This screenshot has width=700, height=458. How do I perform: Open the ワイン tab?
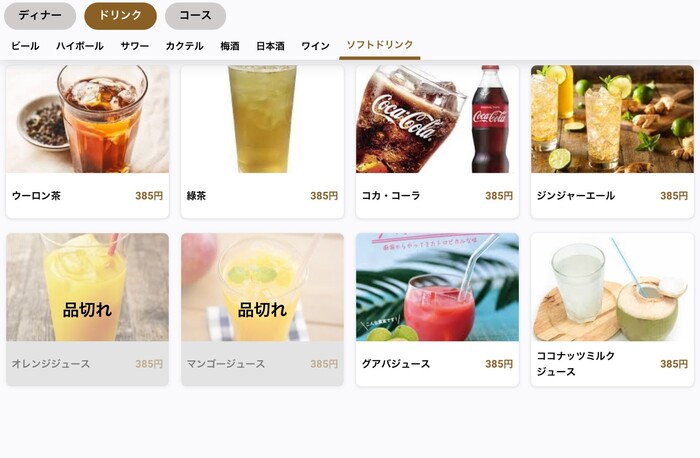315,46
